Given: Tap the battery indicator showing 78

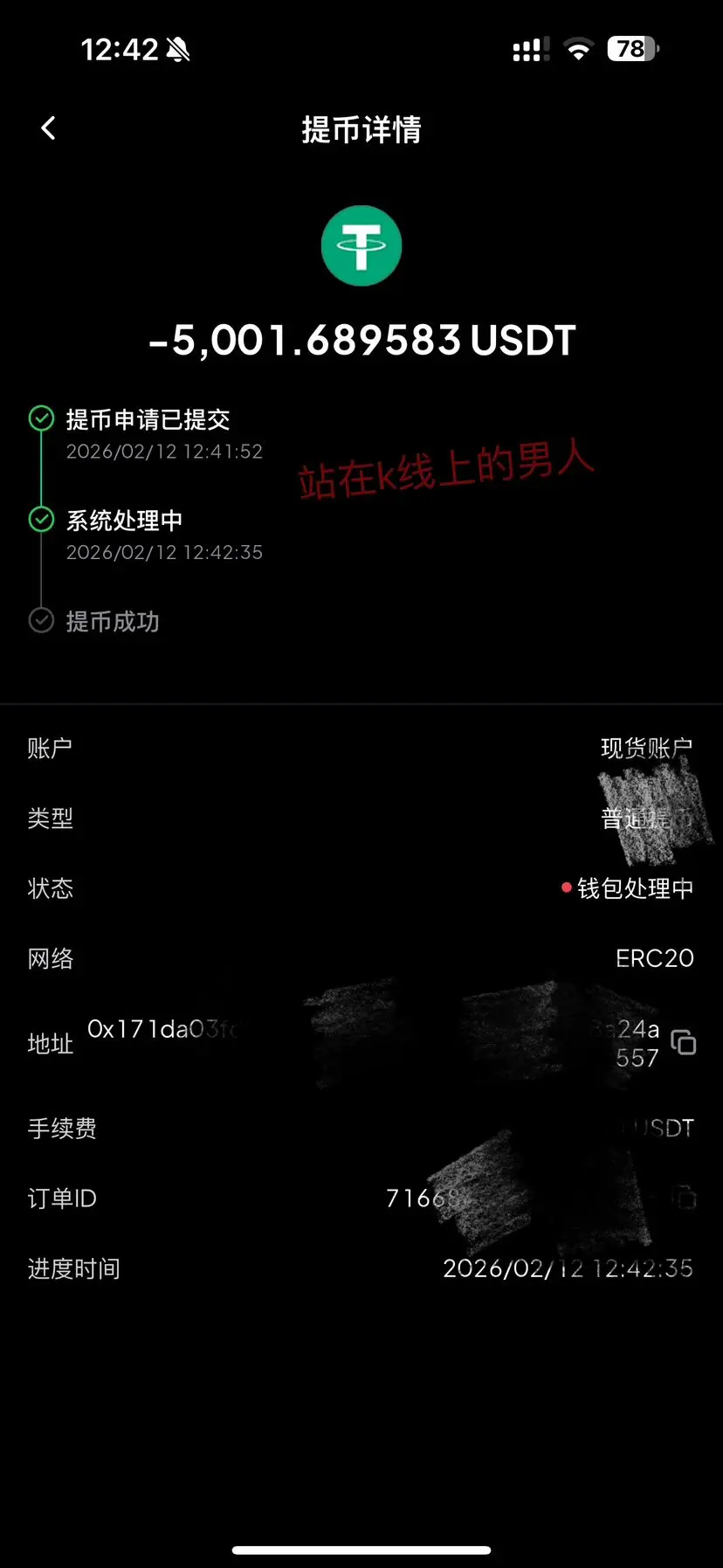Looking at the screenshot, I should pos(630,49).
